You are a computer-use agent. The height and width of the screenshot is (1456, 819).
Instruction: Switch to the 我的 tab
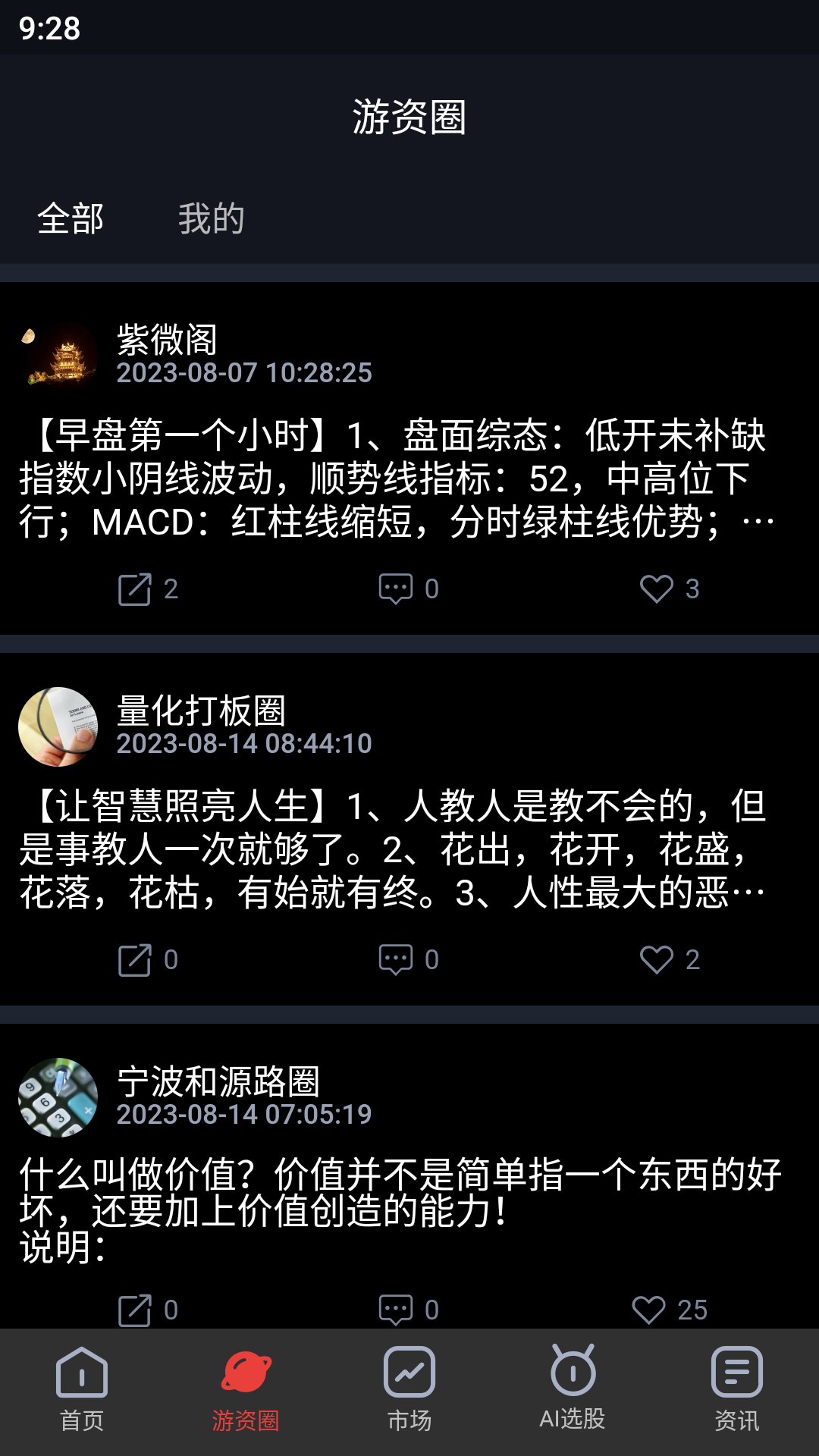211,220
